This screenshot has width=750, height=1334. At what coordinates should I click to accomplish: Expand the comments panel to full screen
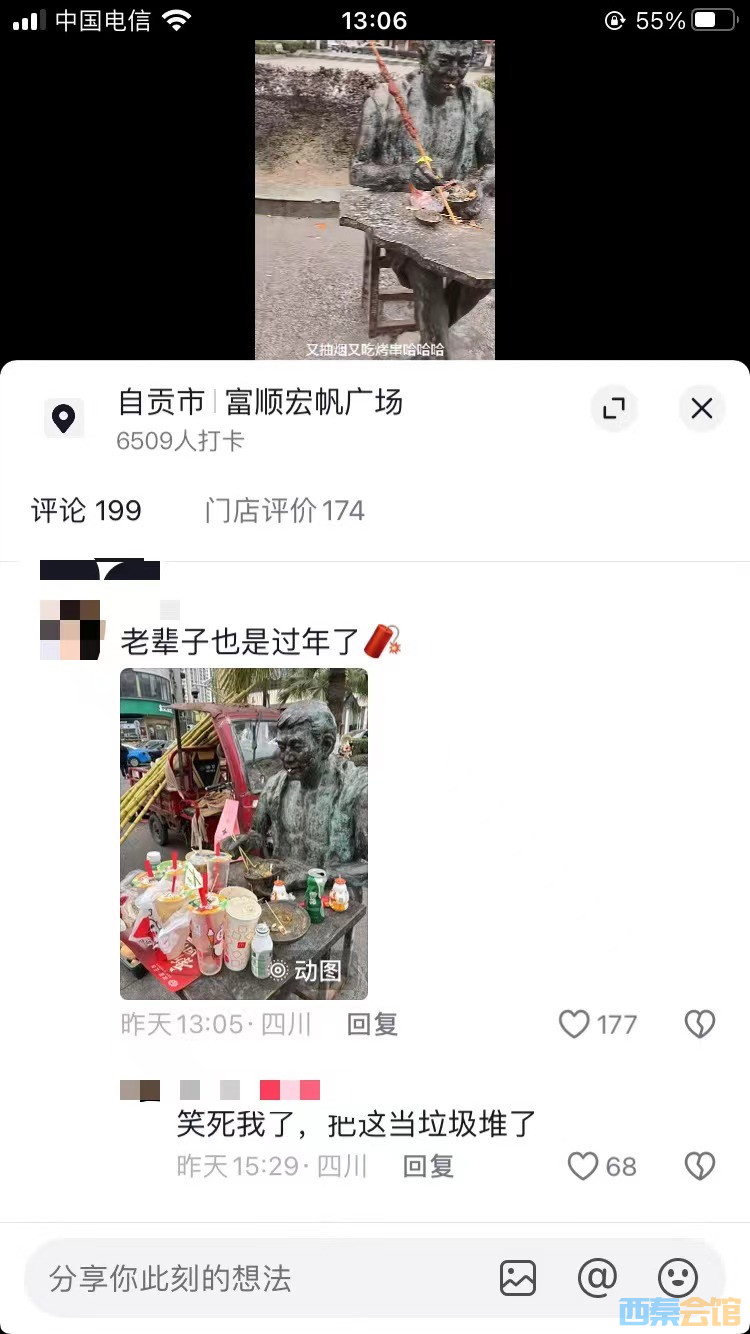[x=613, y=408]
